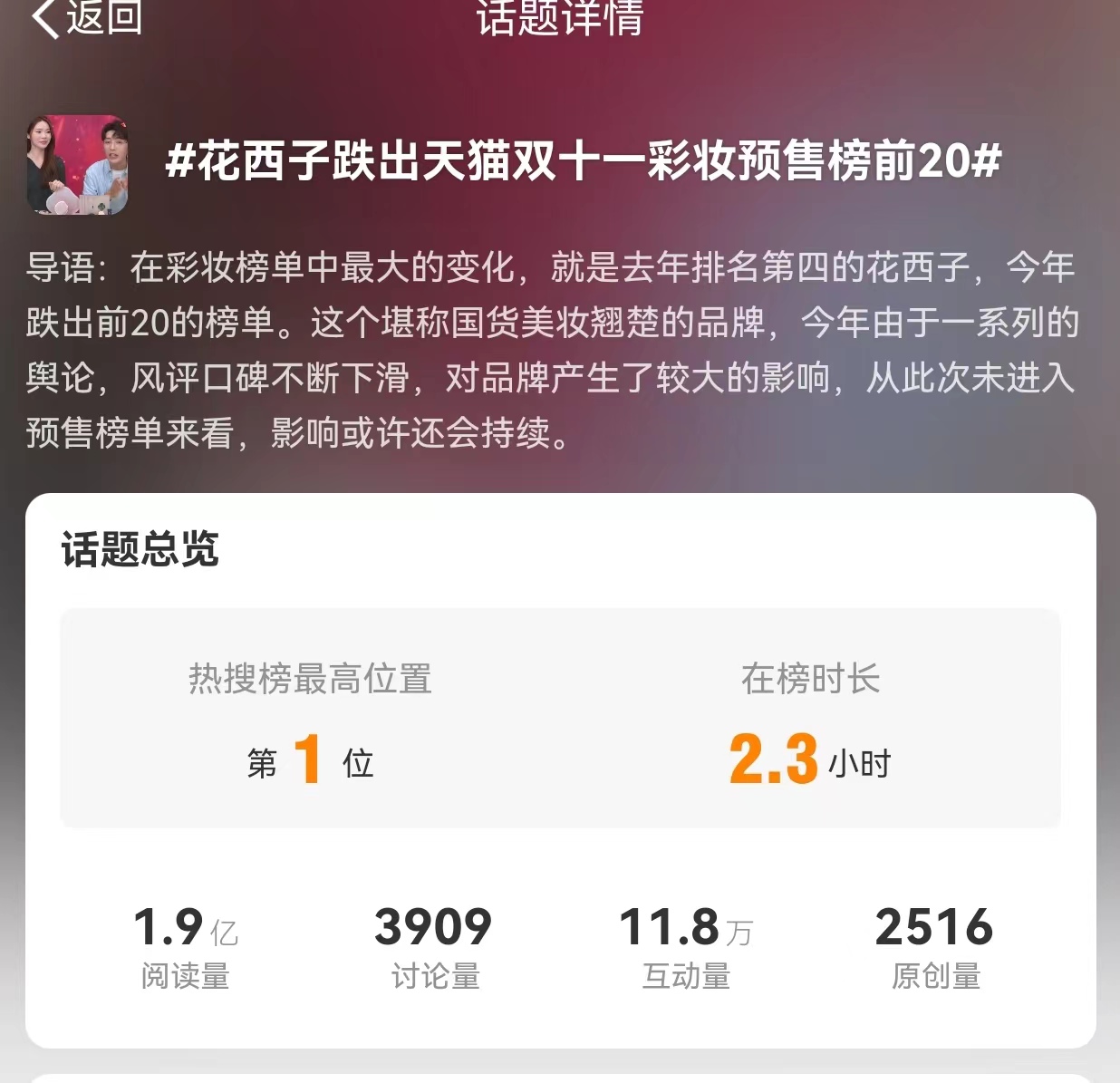Open the topic thumbnail image
Viewport: 1120px width, 1083px height.
coord(77,165)
